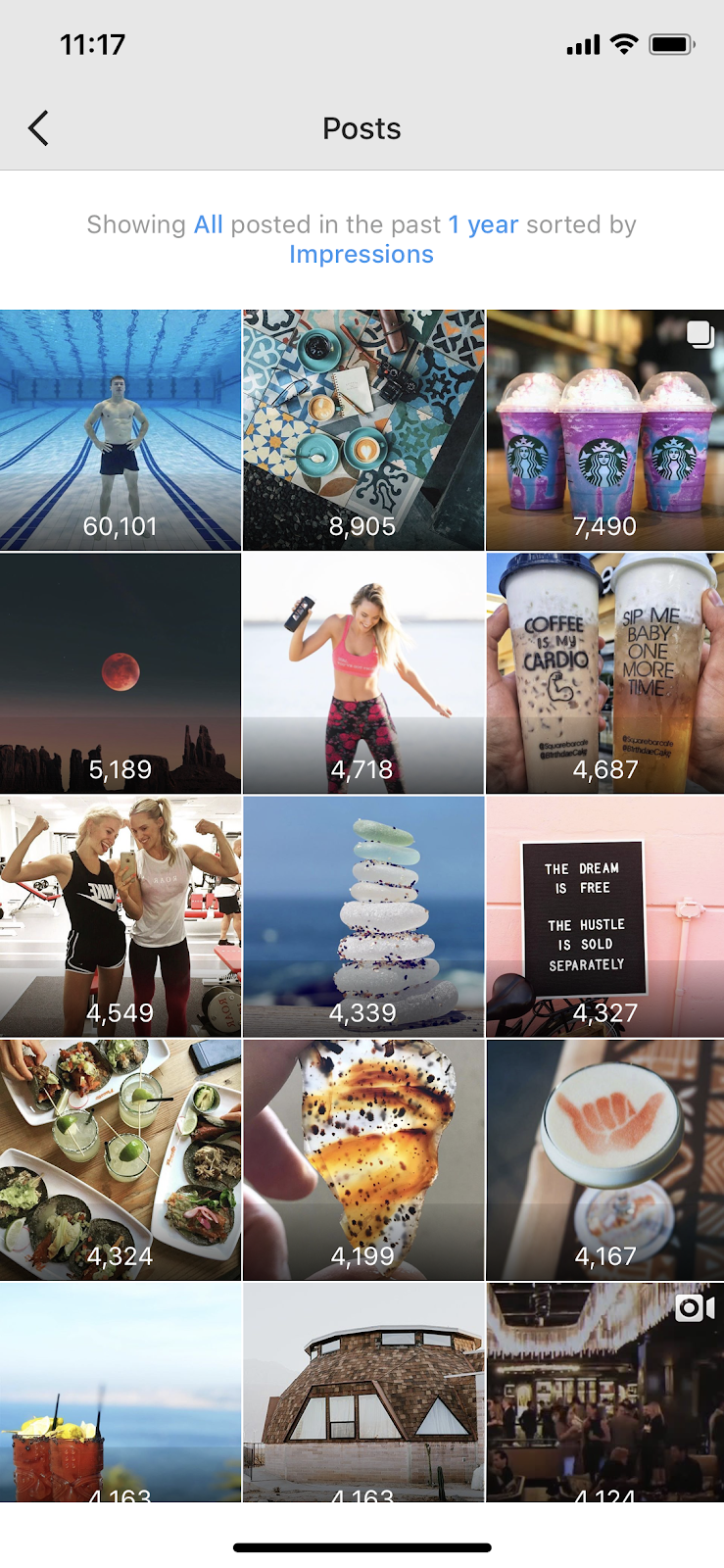Open the gym selfie post with 4,549
This screenshot has width=724, height=1568.
pos(120,915)
